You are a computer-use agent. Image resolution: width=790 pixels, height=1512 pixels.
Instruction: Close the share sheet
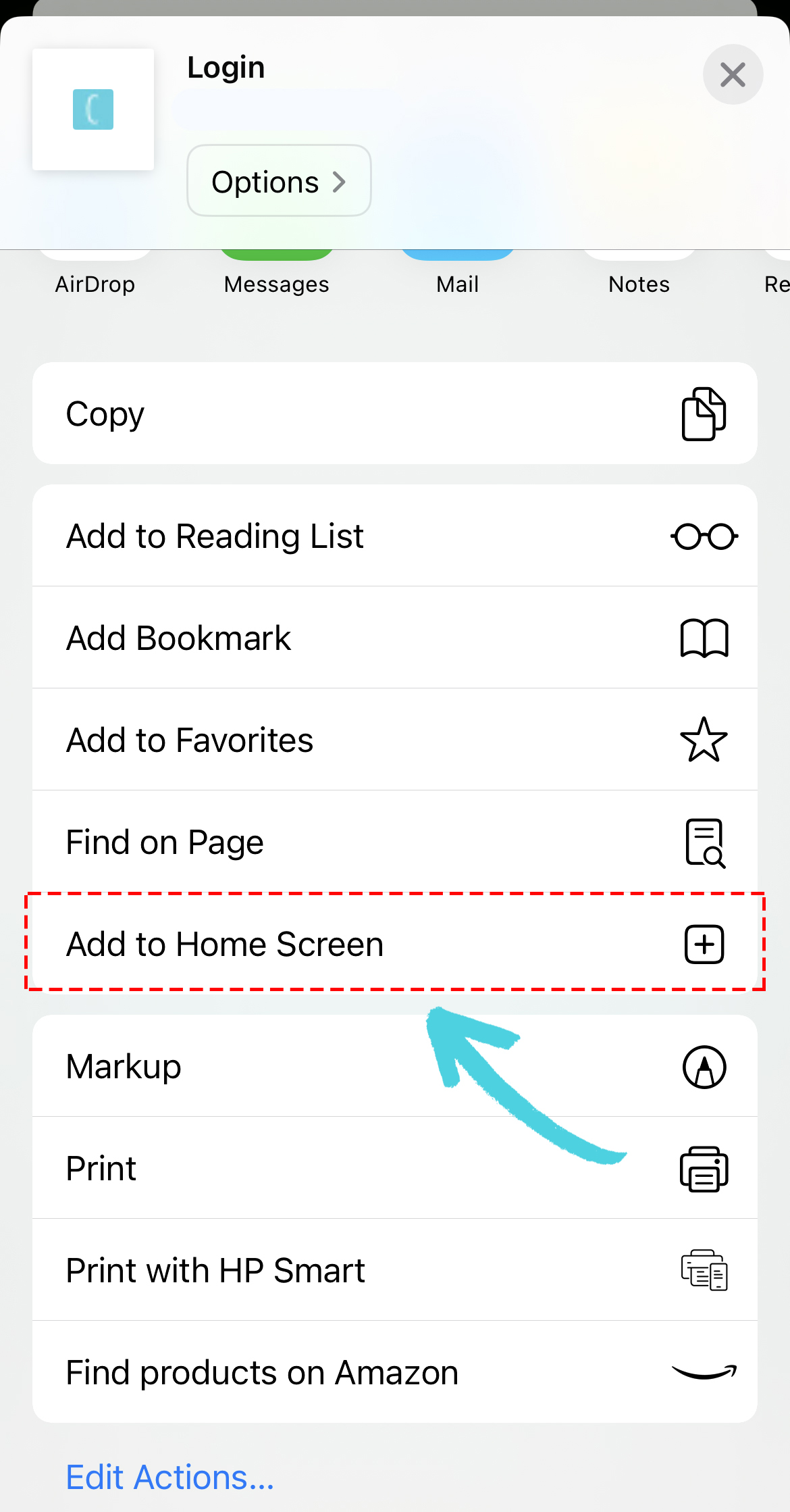733,74
